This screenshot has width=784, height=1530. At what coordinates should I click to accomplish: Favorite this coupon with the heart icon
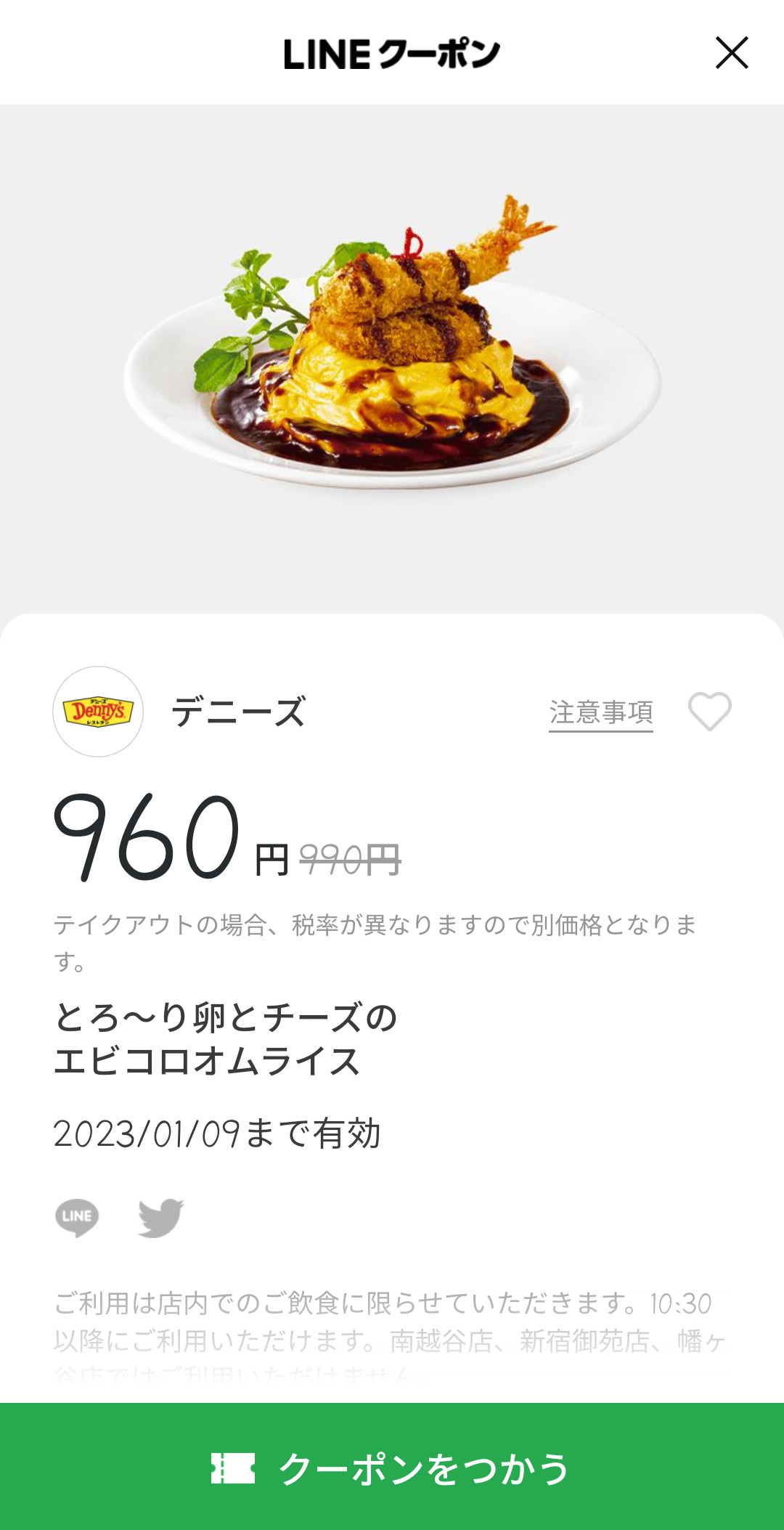click(709, 711)
